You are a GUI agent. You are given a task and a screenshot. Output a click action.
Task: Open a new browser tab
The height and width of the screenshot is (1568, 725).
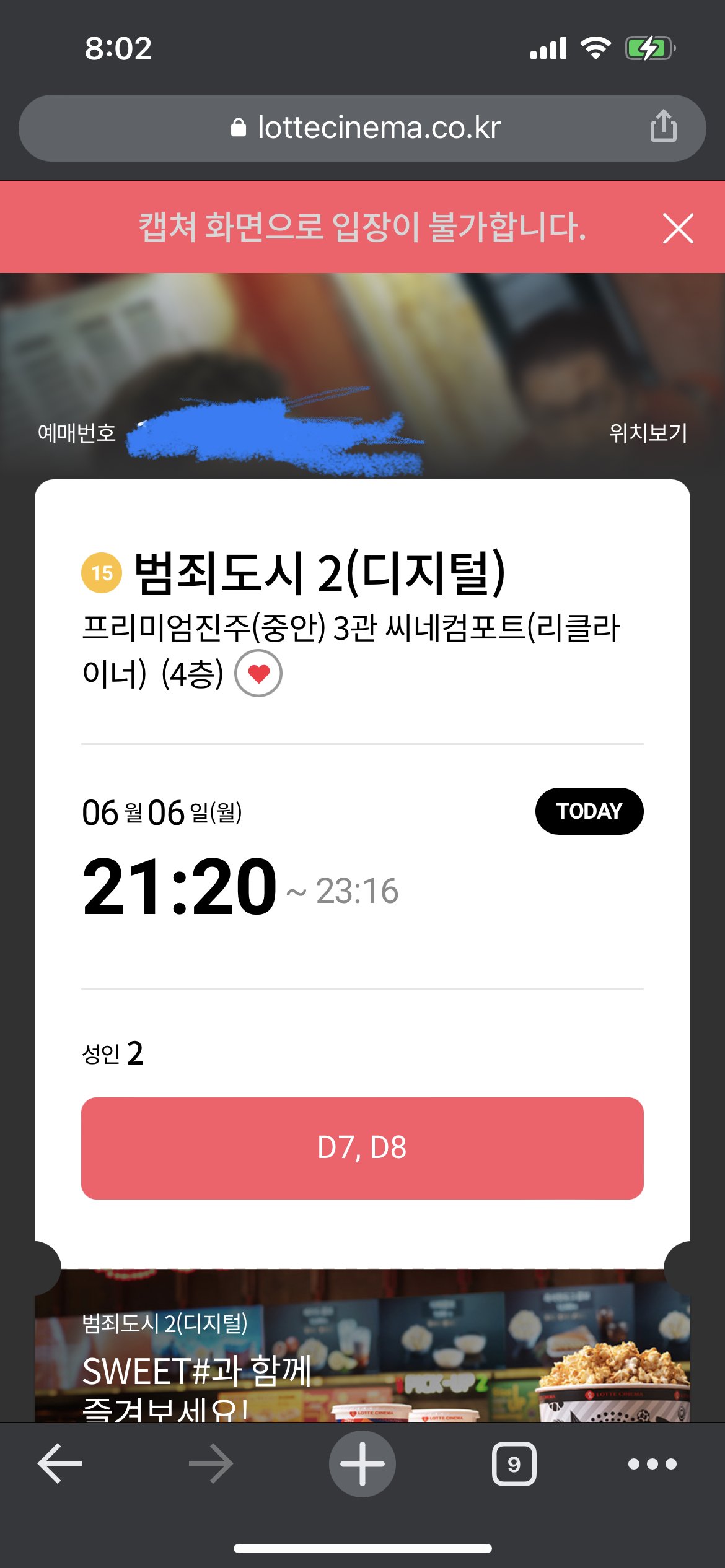(x=362, y=1463)
